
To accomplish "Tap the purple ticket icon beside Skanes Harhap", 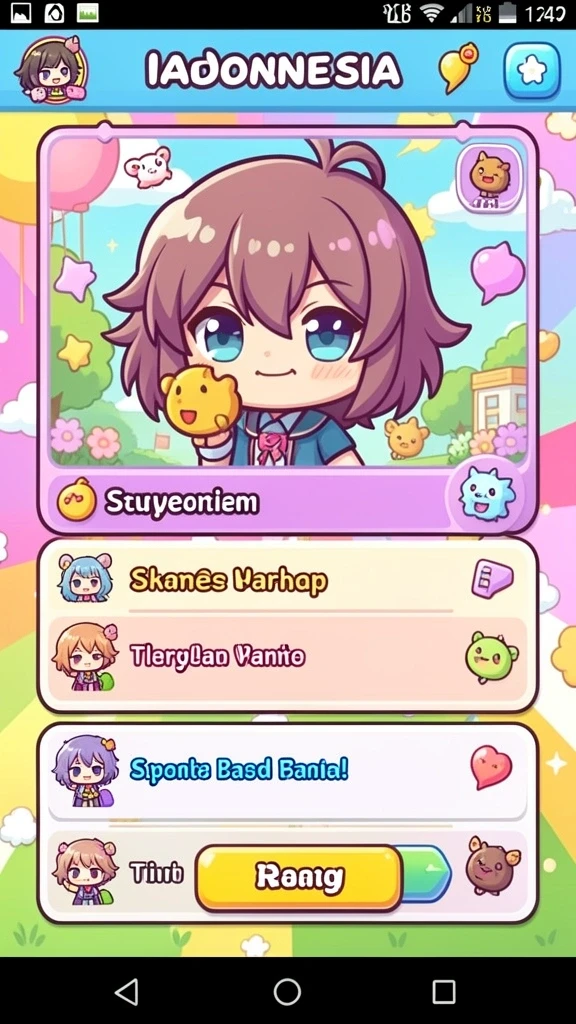I will (492, 578).
